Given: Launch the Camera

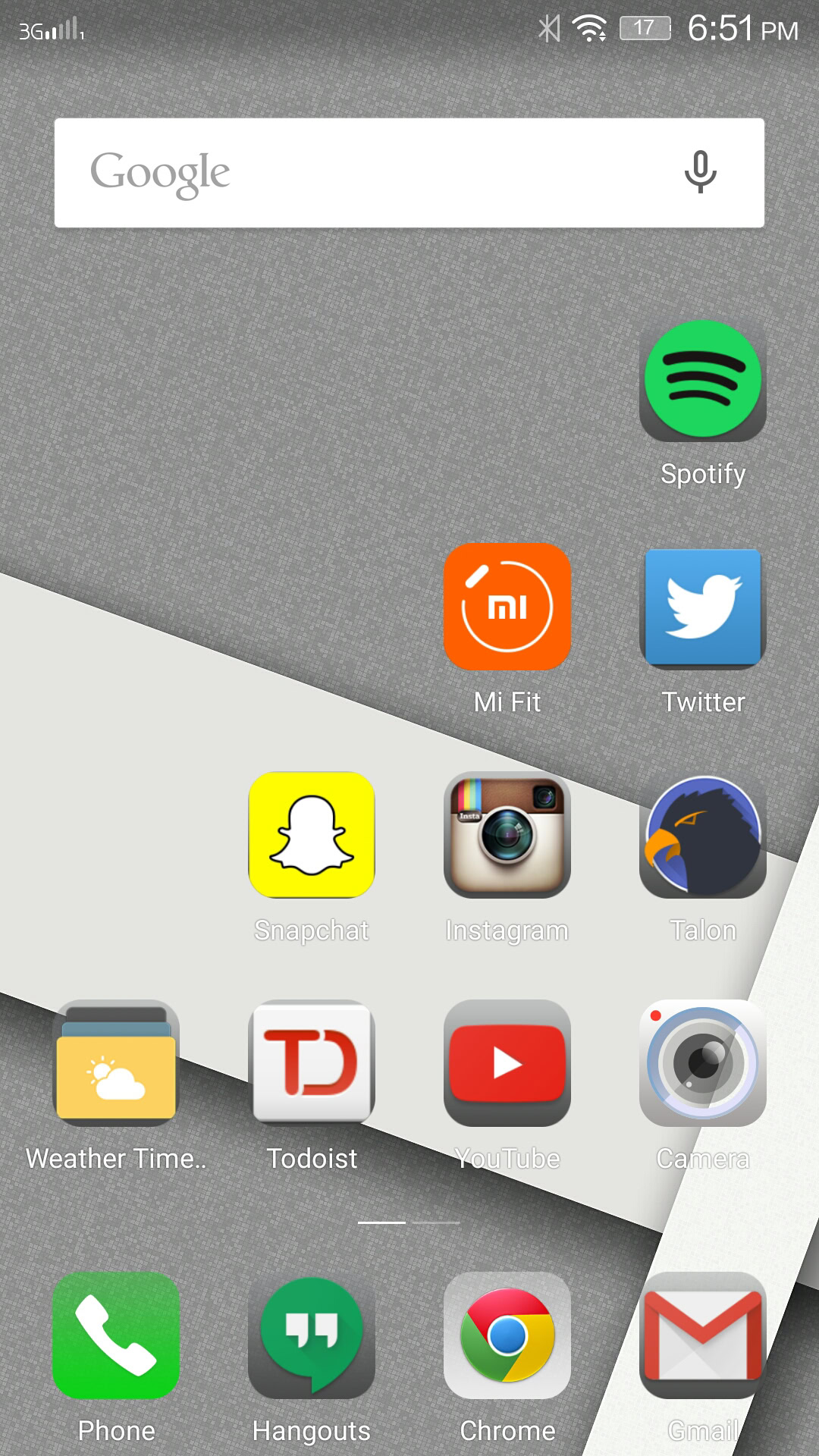Looking at the screenshot, I should (x=703, y=1063).
